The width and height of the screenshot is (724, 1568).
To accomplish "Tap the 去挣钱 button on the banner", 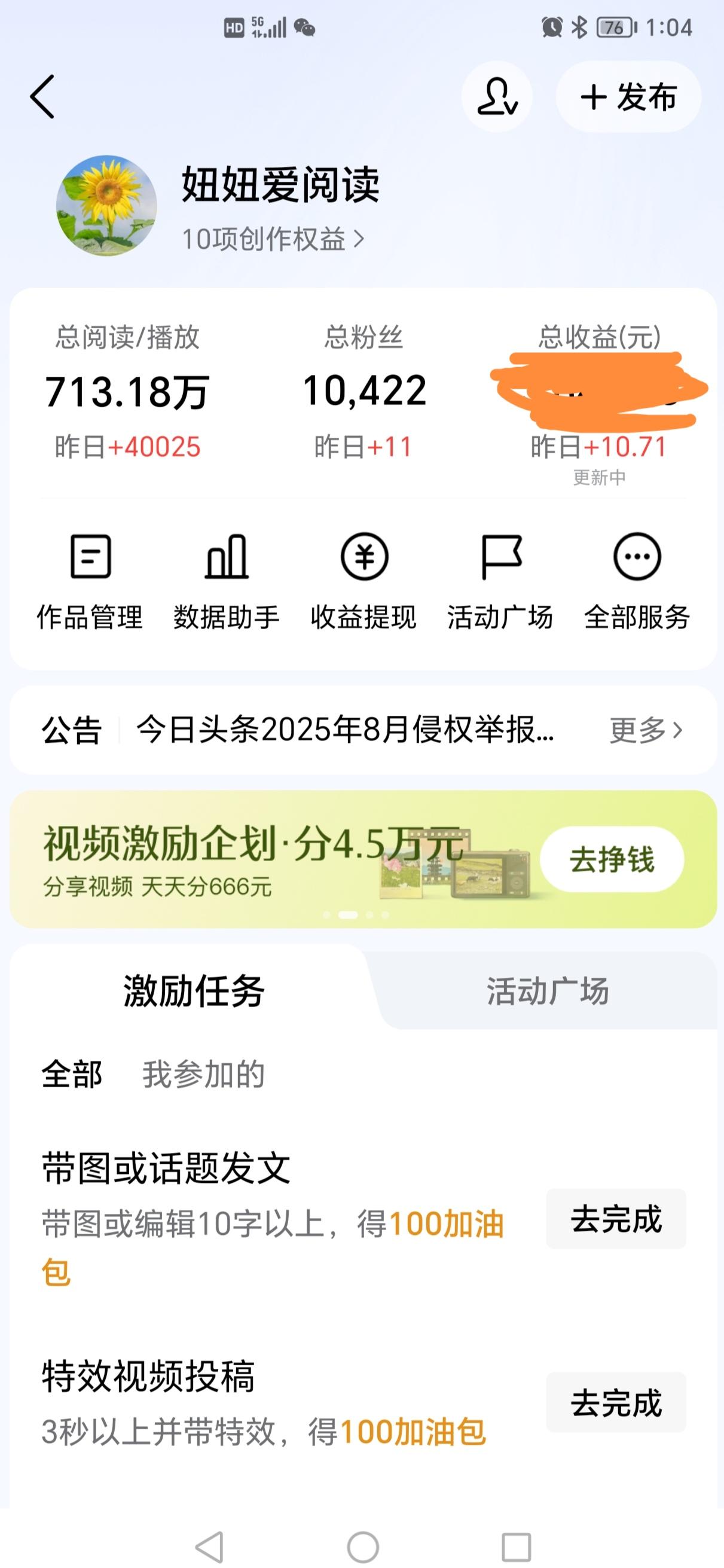I will pyautogui.click(x=610, y=859).
